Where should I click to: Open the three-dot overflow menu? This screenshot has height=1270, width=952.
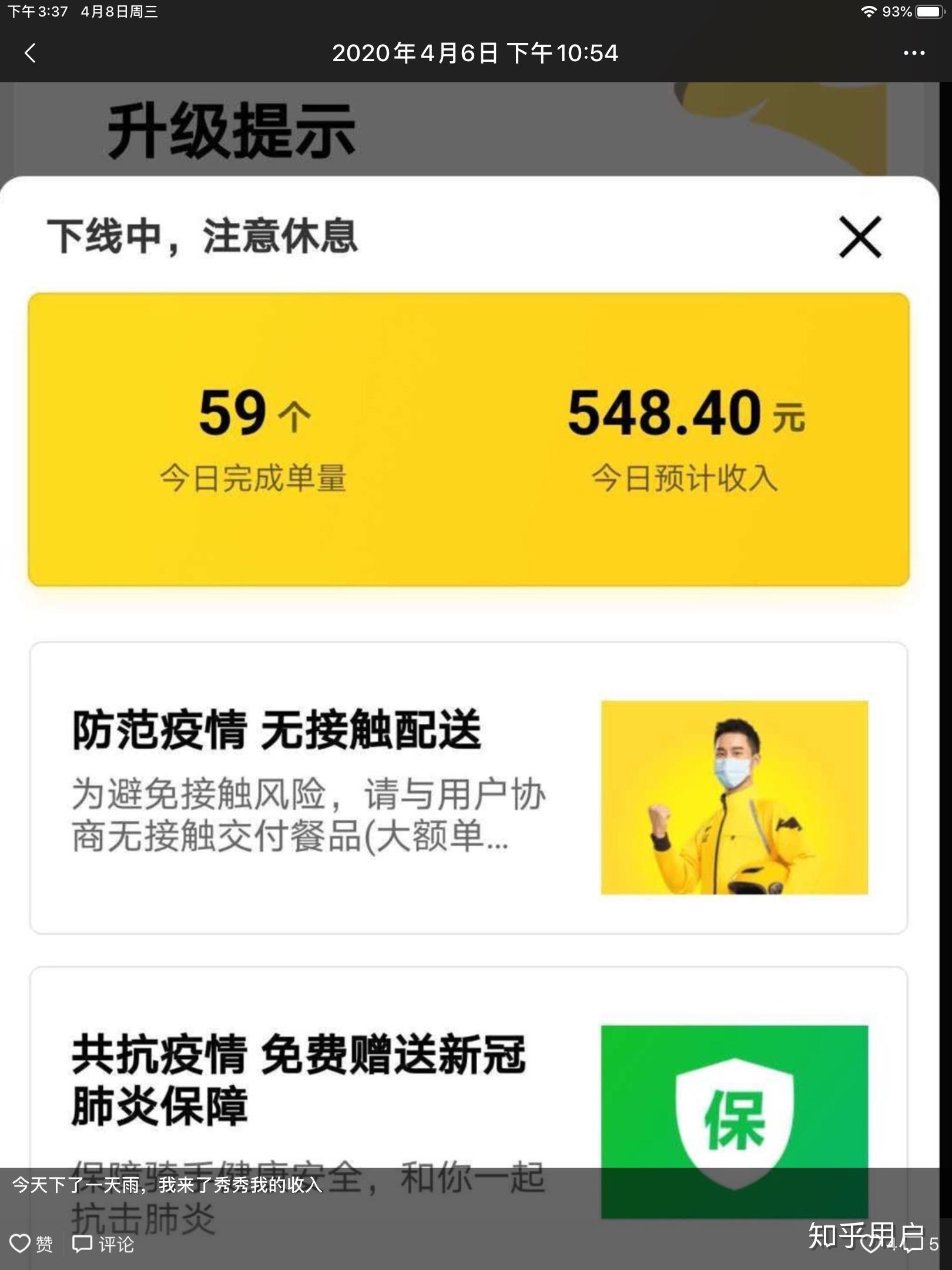click(x=914, y=54)
